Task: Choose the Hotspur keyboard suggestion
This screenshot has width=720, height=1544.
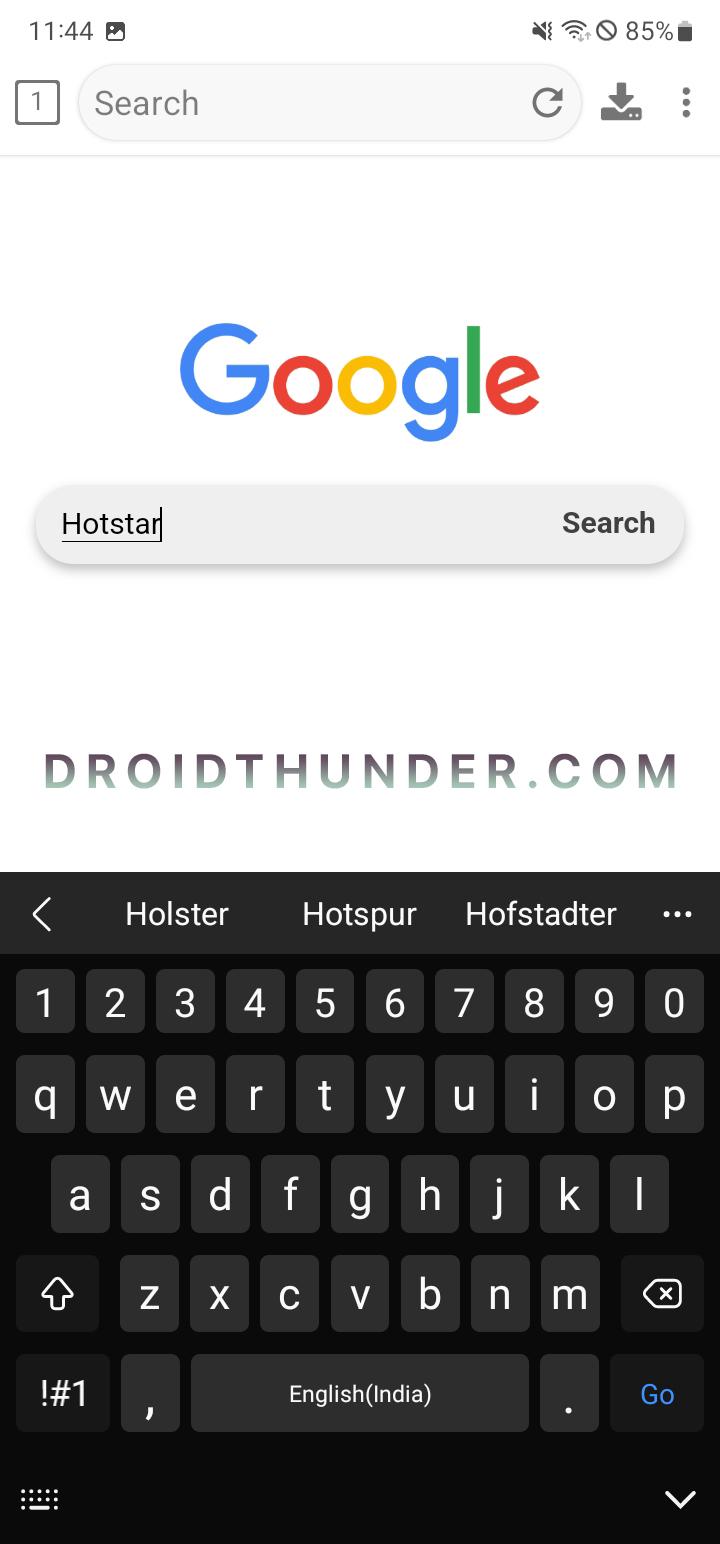Action: pyautogui.click(x=359, y=914)
